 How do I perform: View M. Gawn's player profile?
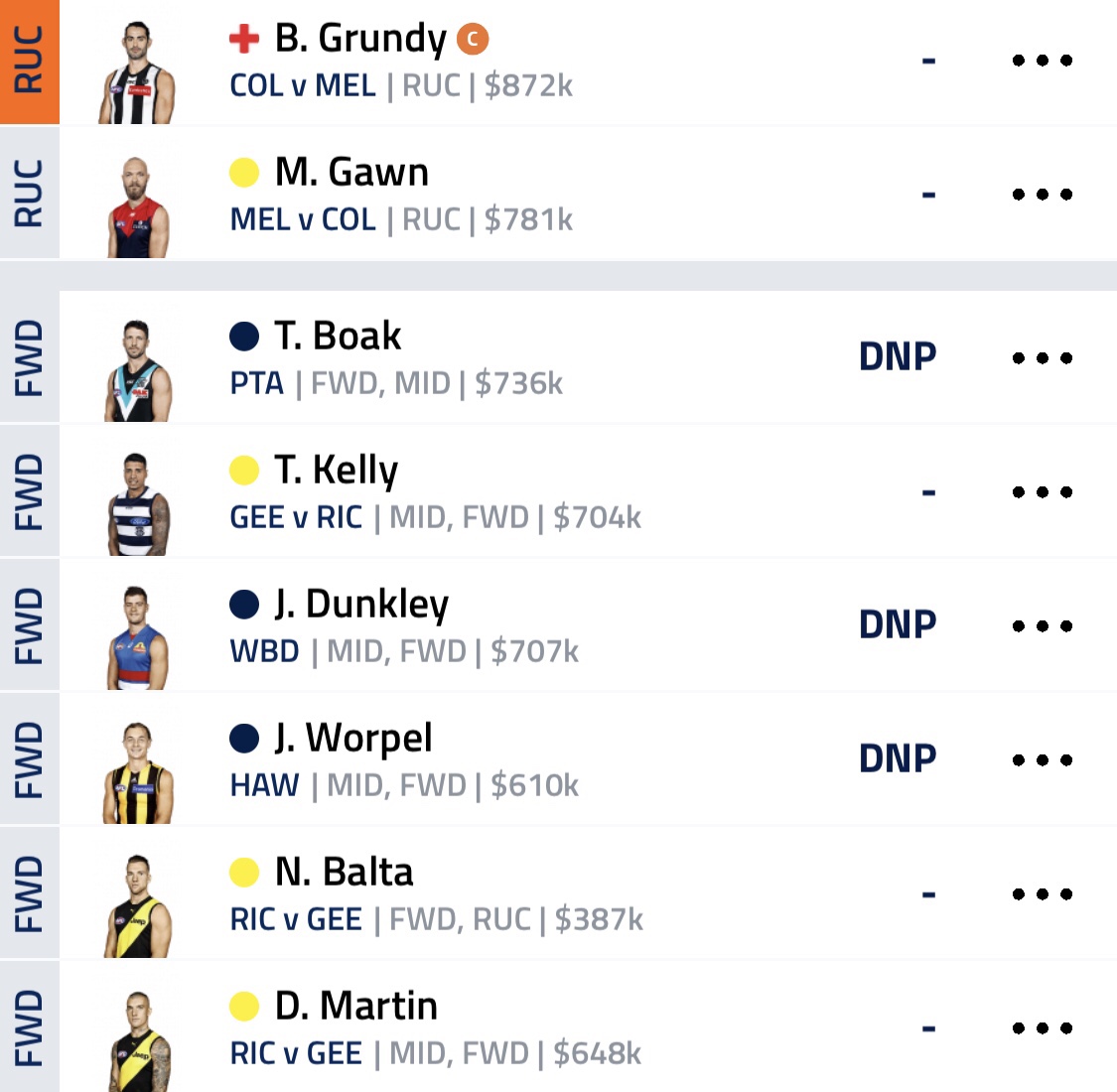[351, 174]
